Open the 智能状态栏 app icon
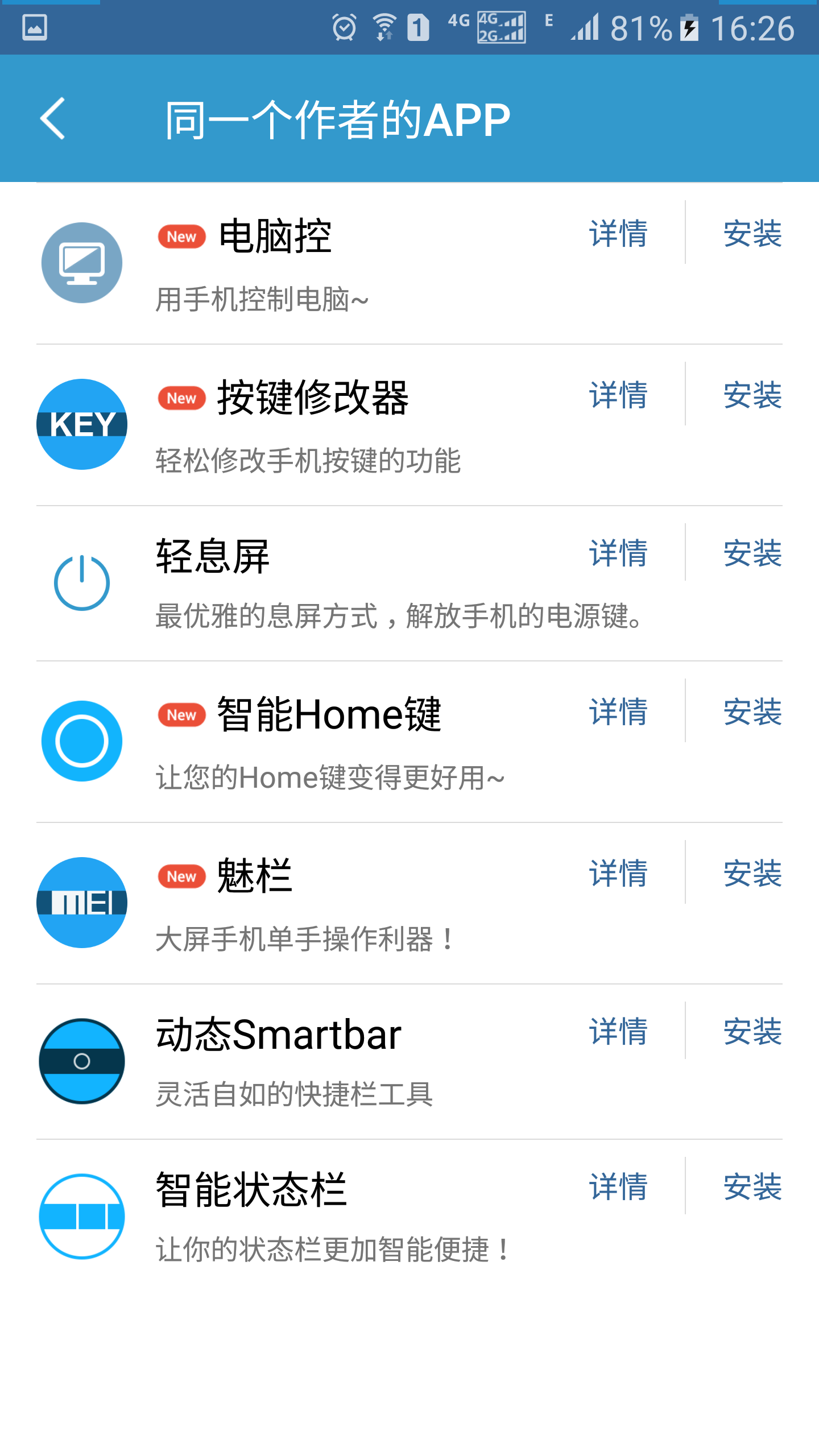This screenshot has height=1456, width=819. pyautogui.click(x=81, y=1217)
